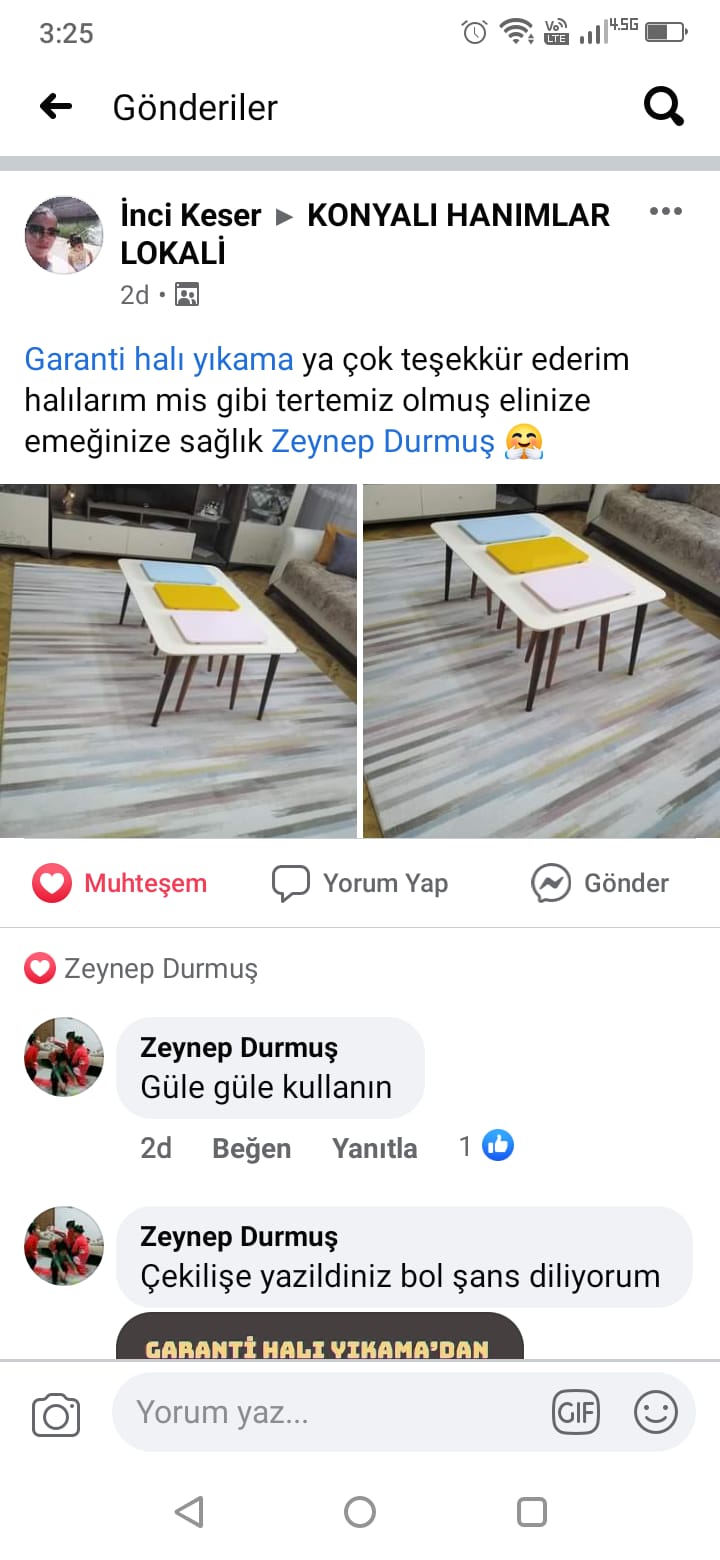Open the KONYALI HANIMLAR LOKALİ group
The width and height of the screenshot is (720, 1560).
click(458, 215)
